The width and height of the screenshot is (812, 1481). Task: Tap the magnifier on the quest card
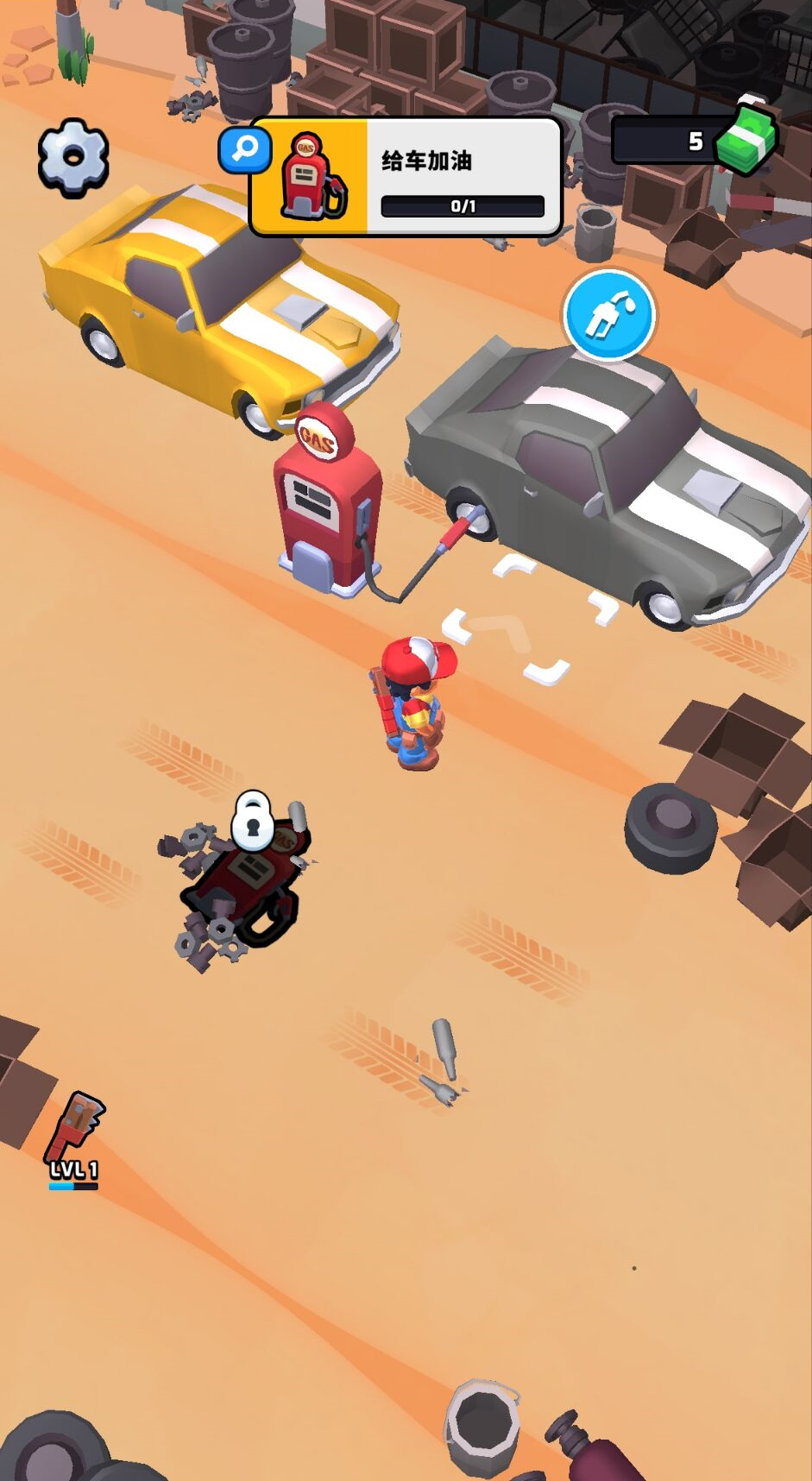244,149
